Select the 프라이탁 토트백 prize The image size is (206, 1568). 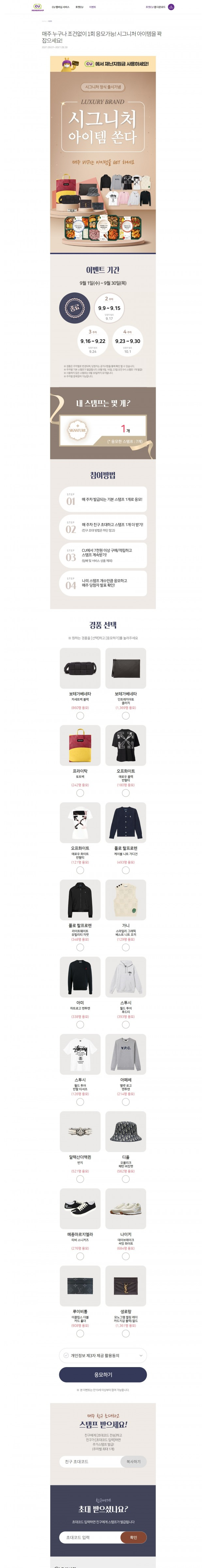pos(80,792)
